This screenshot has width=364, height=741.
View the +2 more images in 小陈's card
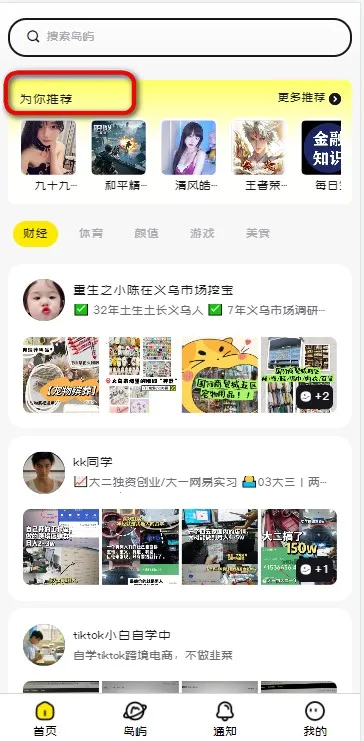315,396
